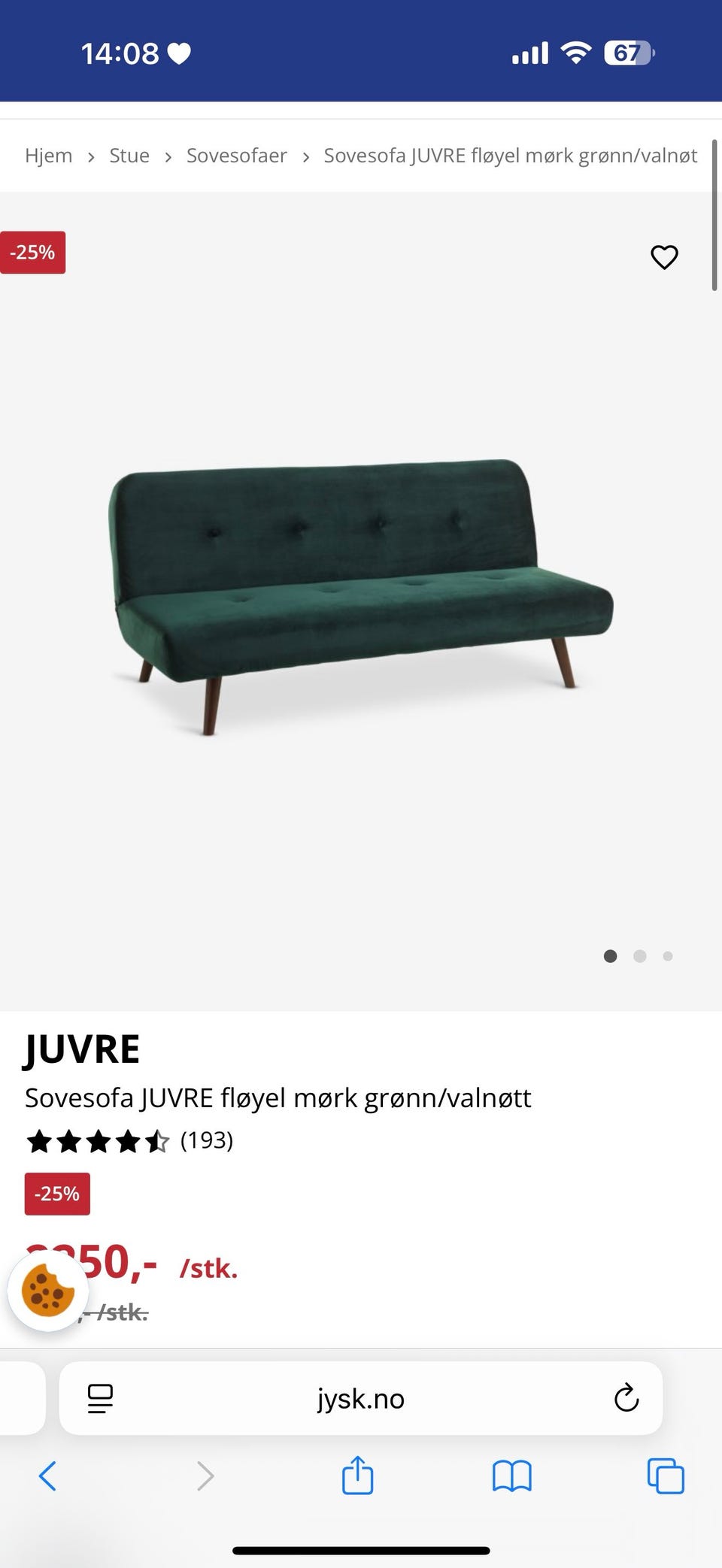Image resolution: width=722 pixels, height=1568 pixels.
Task: Go back to the previous page
Action: 47,1476
